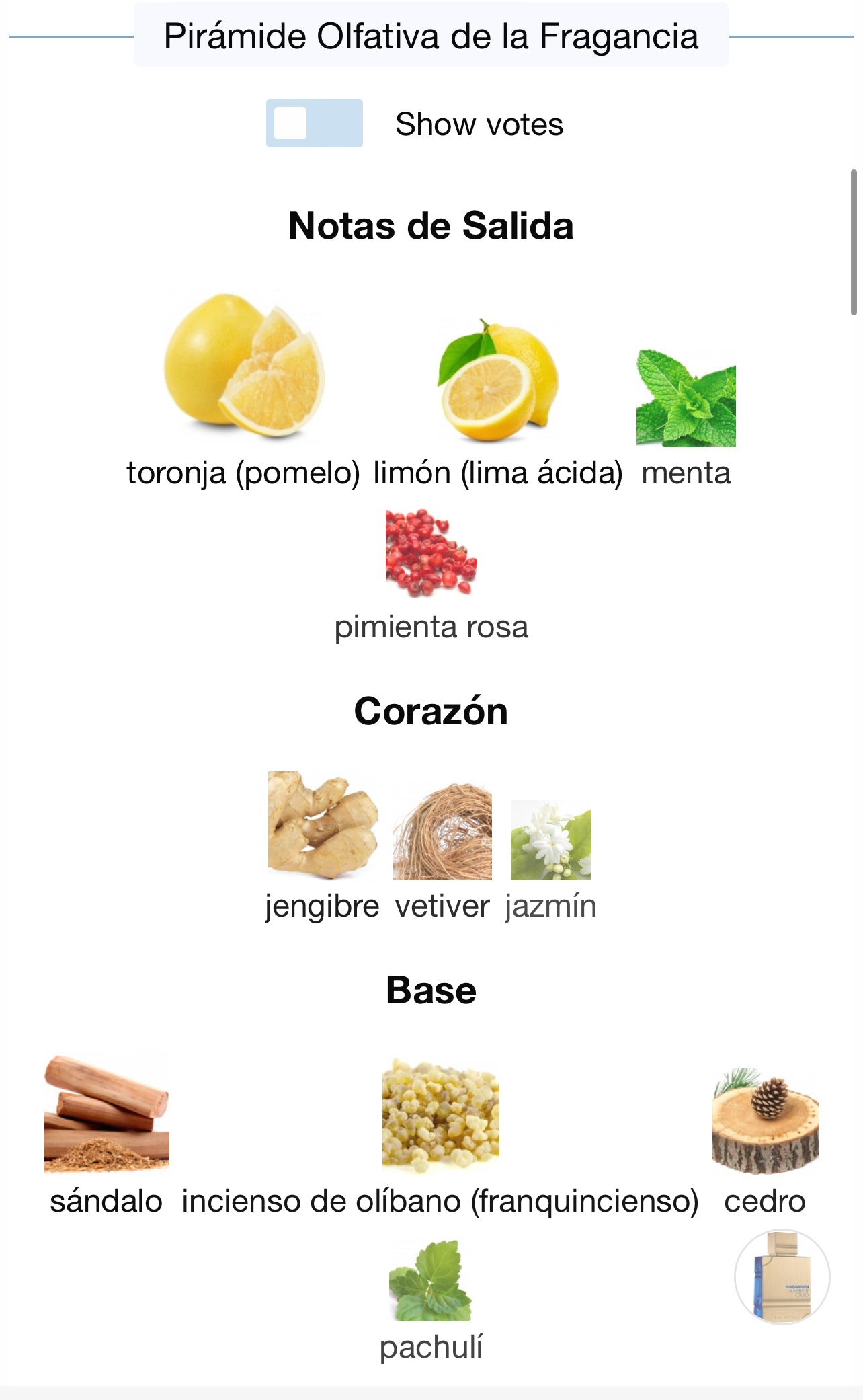Viewport: 863px width, 1400px height.
Task: Tap the floating perfume bottle button
Action: (782, 1276)
